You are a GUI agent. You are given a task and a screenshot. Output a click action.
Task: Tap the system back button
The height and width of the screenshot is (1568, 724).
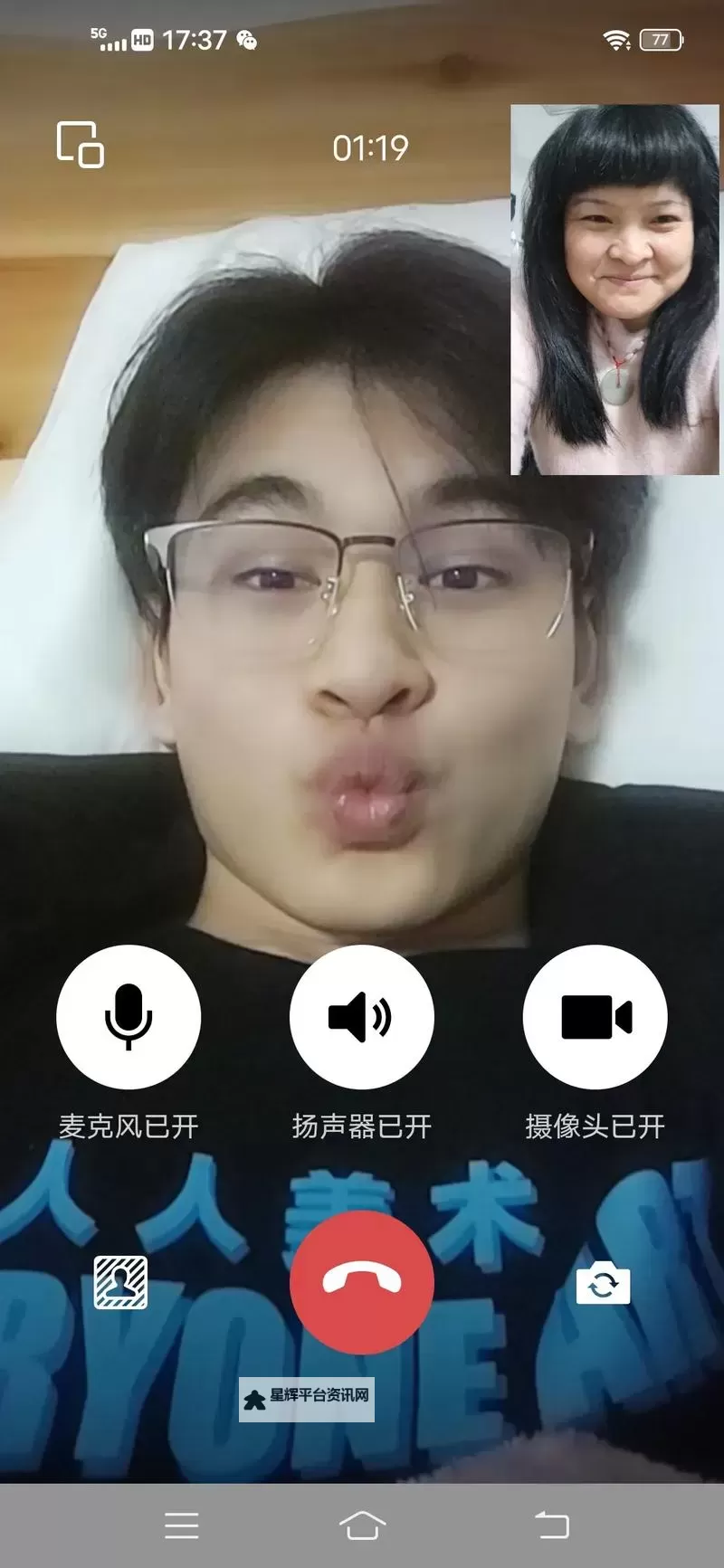click(x=551, y=1525)
